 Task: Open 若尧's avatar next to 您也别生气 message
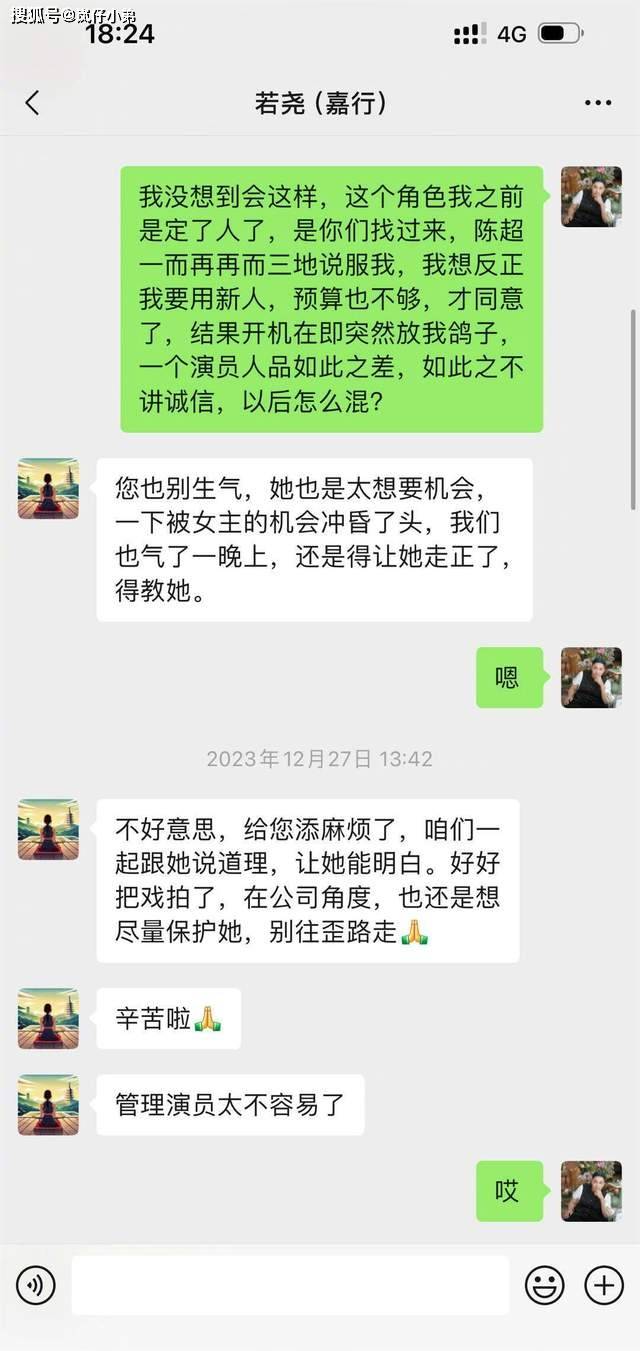coord(48,489)
